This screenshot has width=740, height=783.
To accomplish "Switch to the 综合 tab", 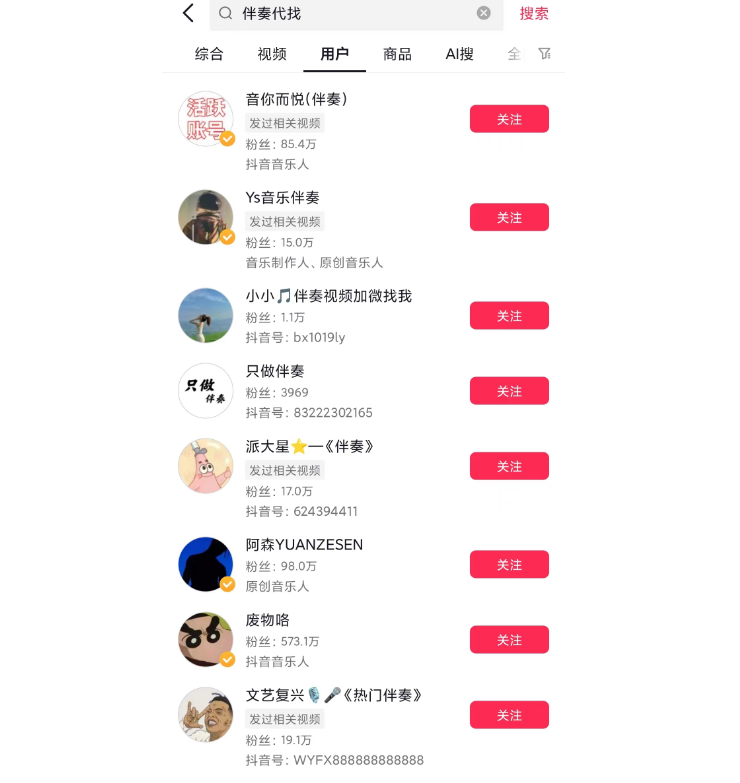I will point(209,54).
